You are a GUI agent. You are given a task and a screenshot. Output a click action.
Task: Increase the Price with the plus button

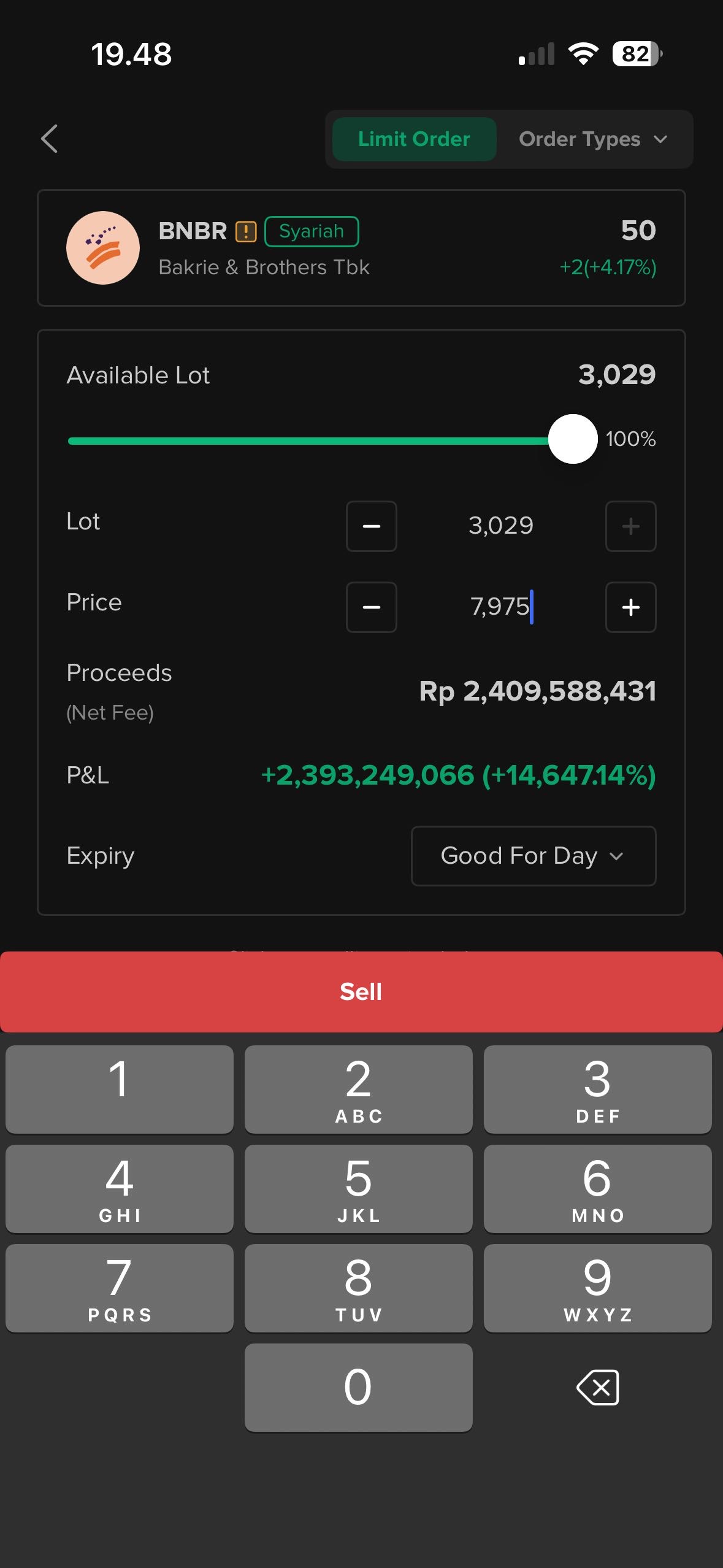coord(630,607)
